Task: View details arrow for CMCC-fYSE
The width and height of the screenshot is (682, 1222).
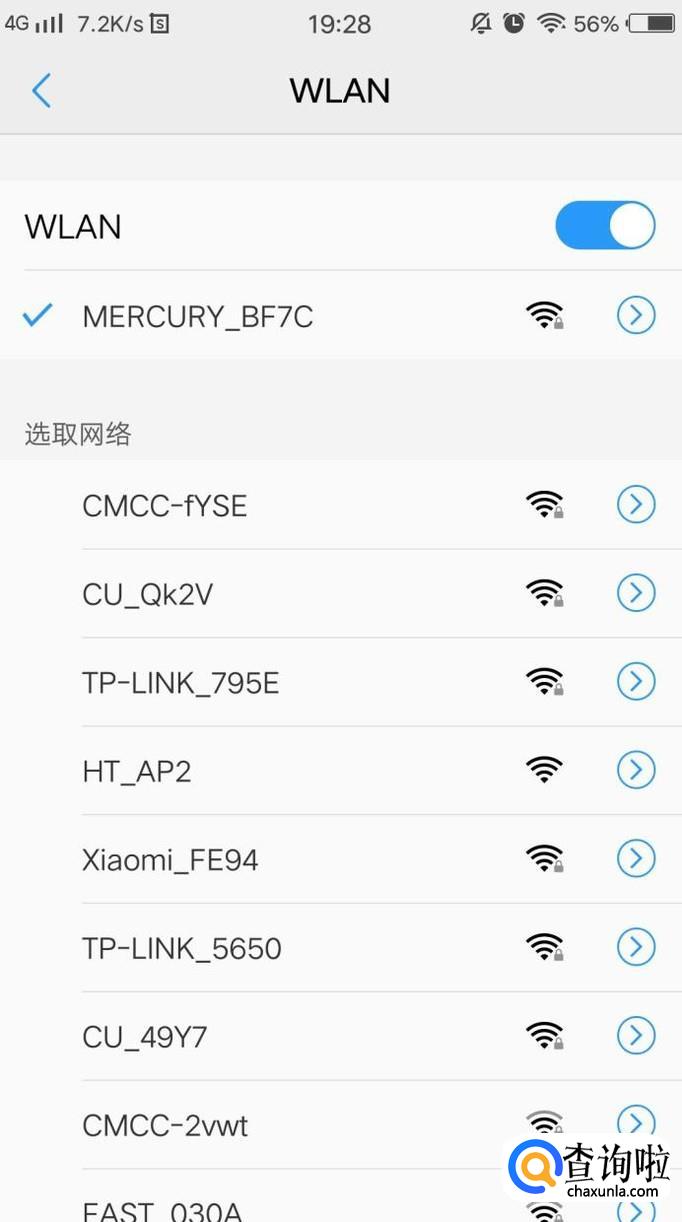Action: pos(635,505)
